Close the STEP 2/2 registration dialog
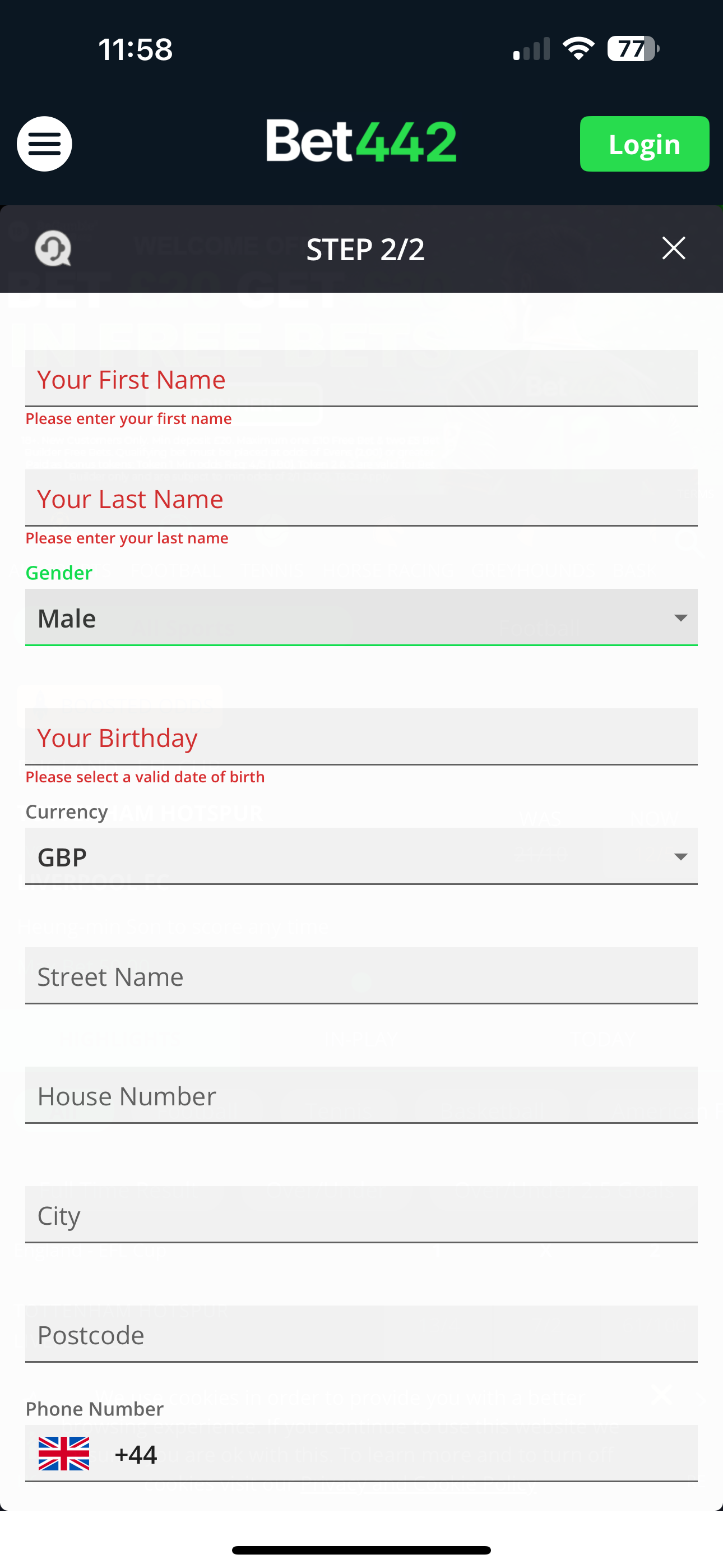723x1568 pixels. [x=673, y=248]
